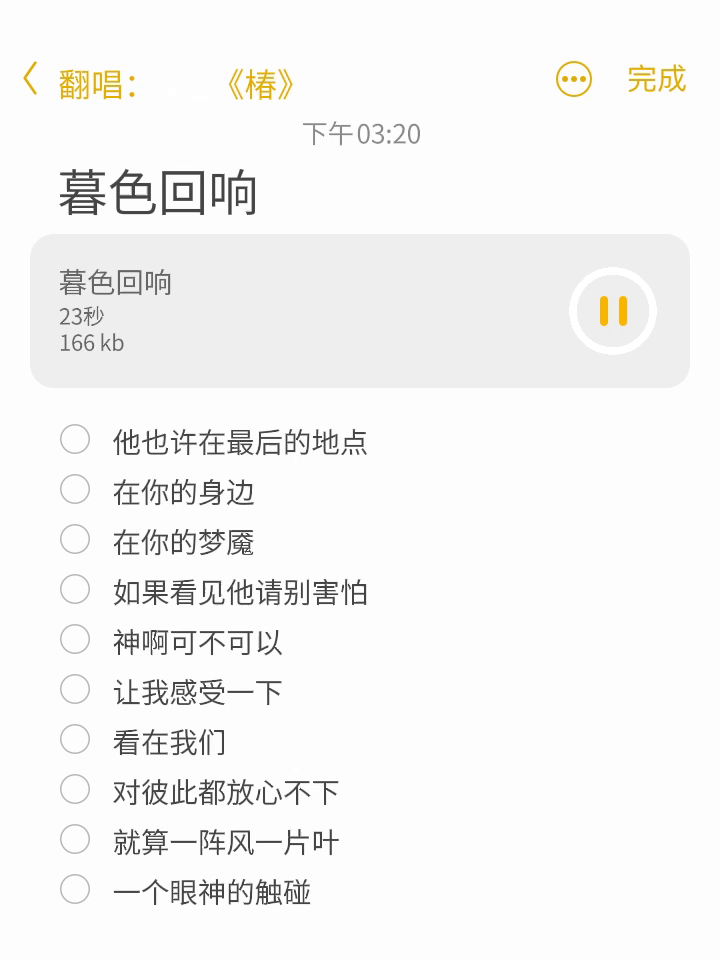Tick the checkbox for 如果看见他请别害怕

75,589
